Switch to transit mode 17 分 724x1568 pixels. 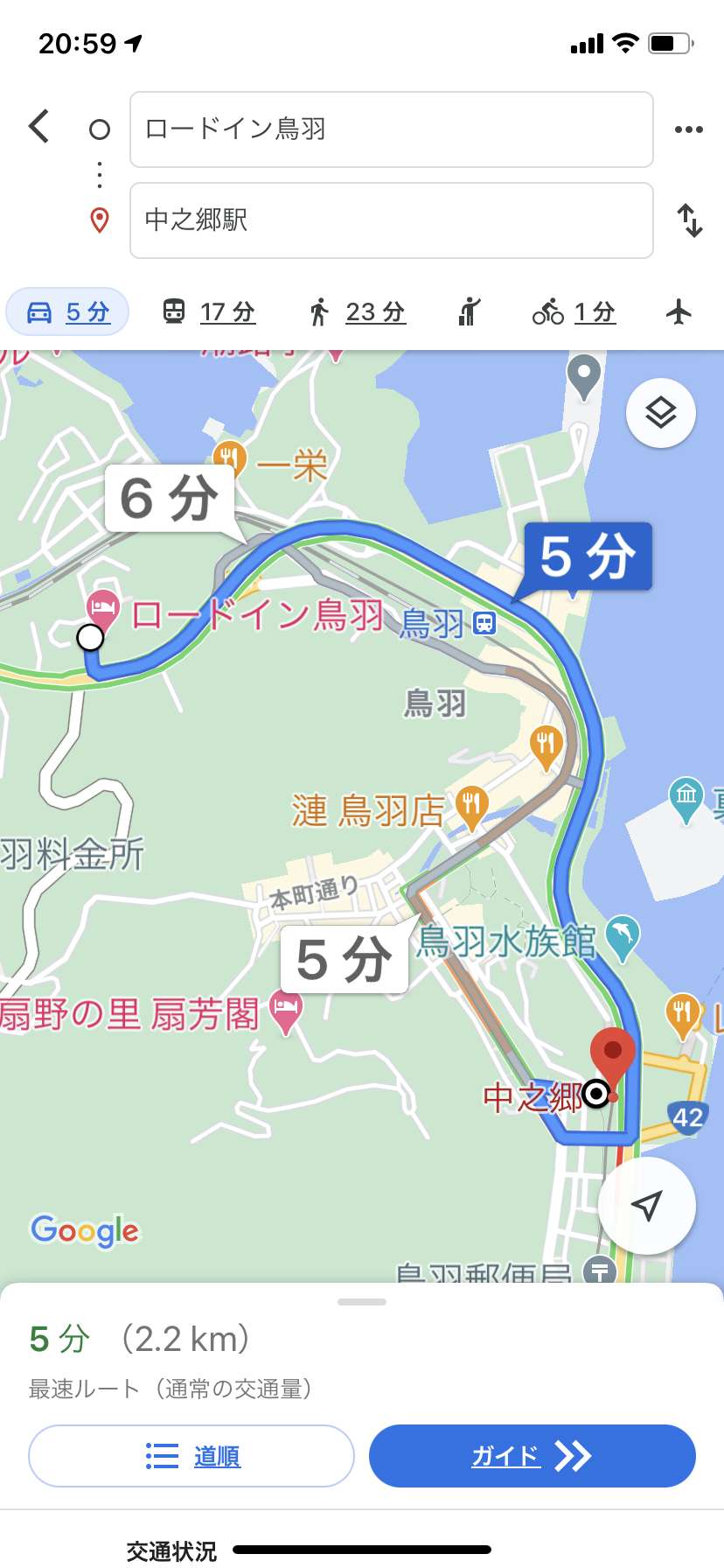pos(210,311)
